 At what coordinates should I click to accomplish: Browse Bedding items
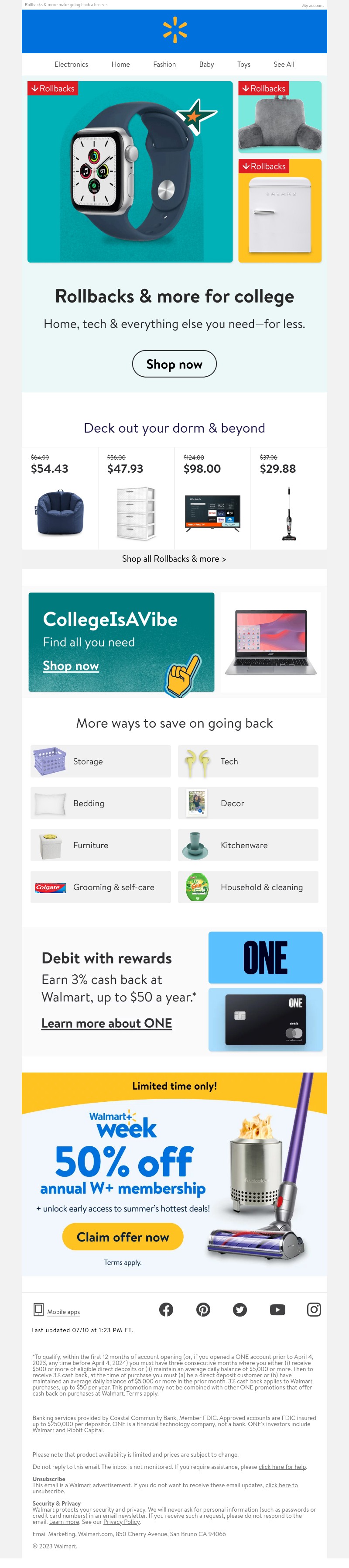pos(100,804)
